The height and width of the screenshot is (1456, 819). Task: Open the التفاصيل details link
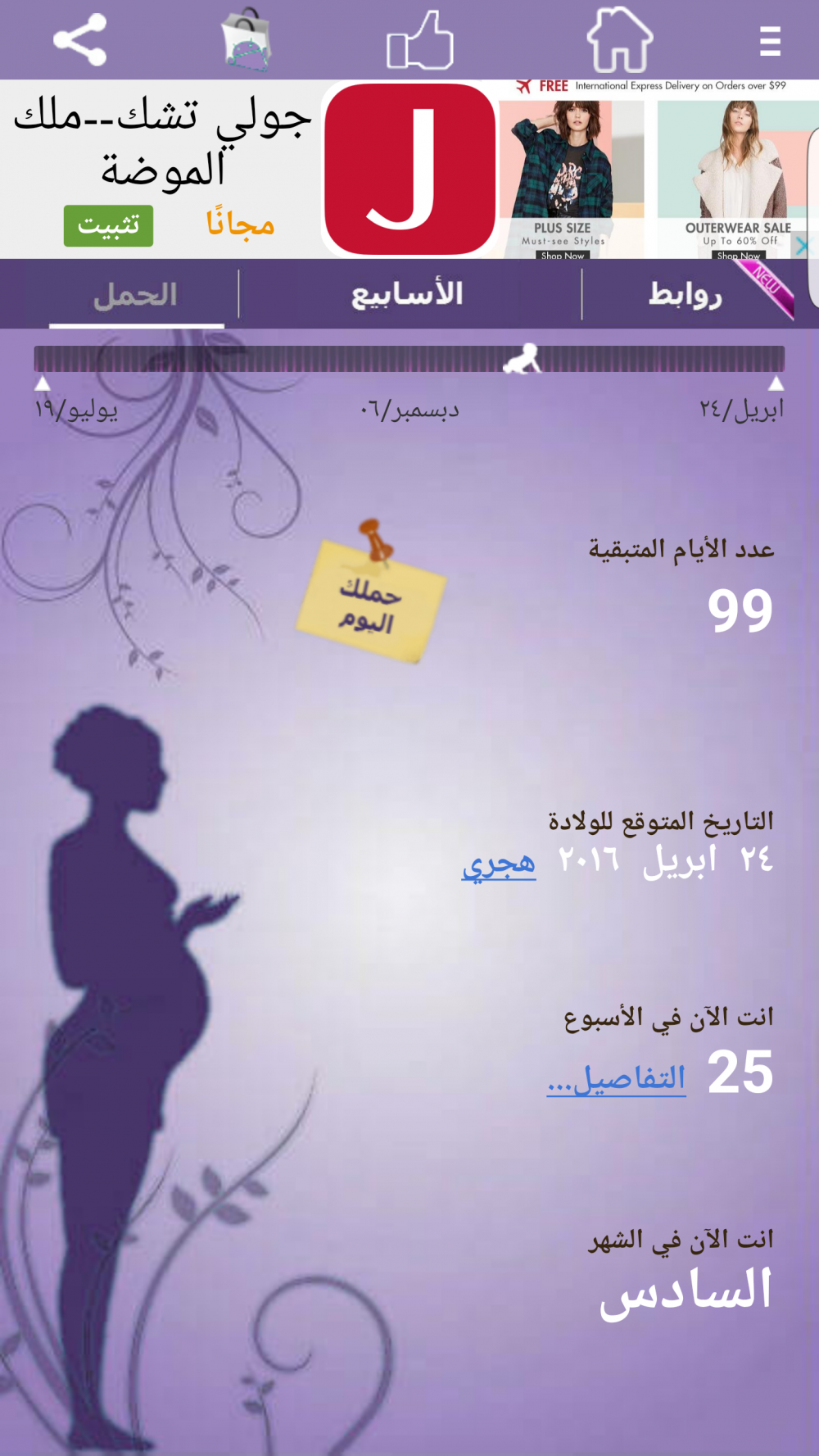point(617,1078)
